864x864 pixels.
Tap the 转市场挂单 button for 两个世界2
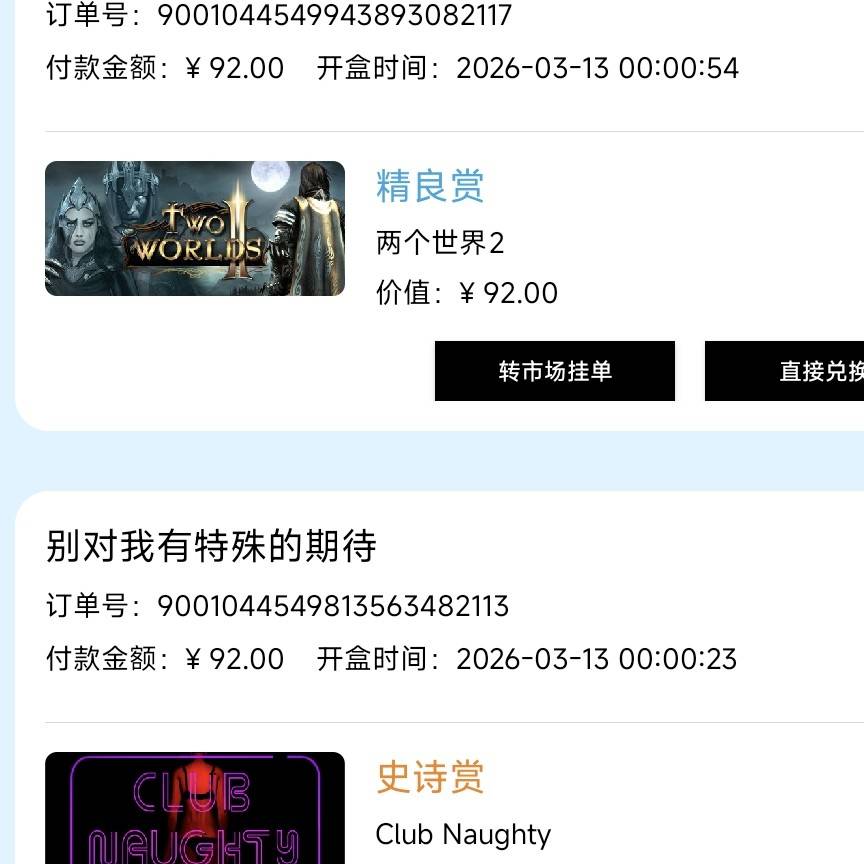tap(555, 371)
